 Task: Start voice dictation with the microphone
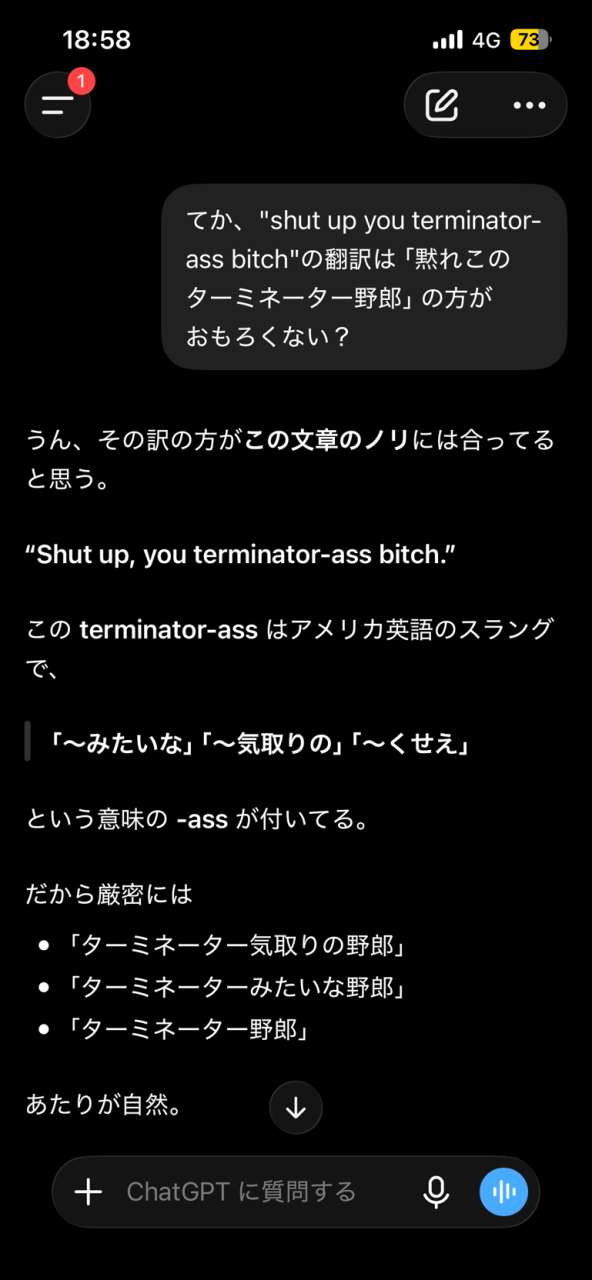point(436,1191)
